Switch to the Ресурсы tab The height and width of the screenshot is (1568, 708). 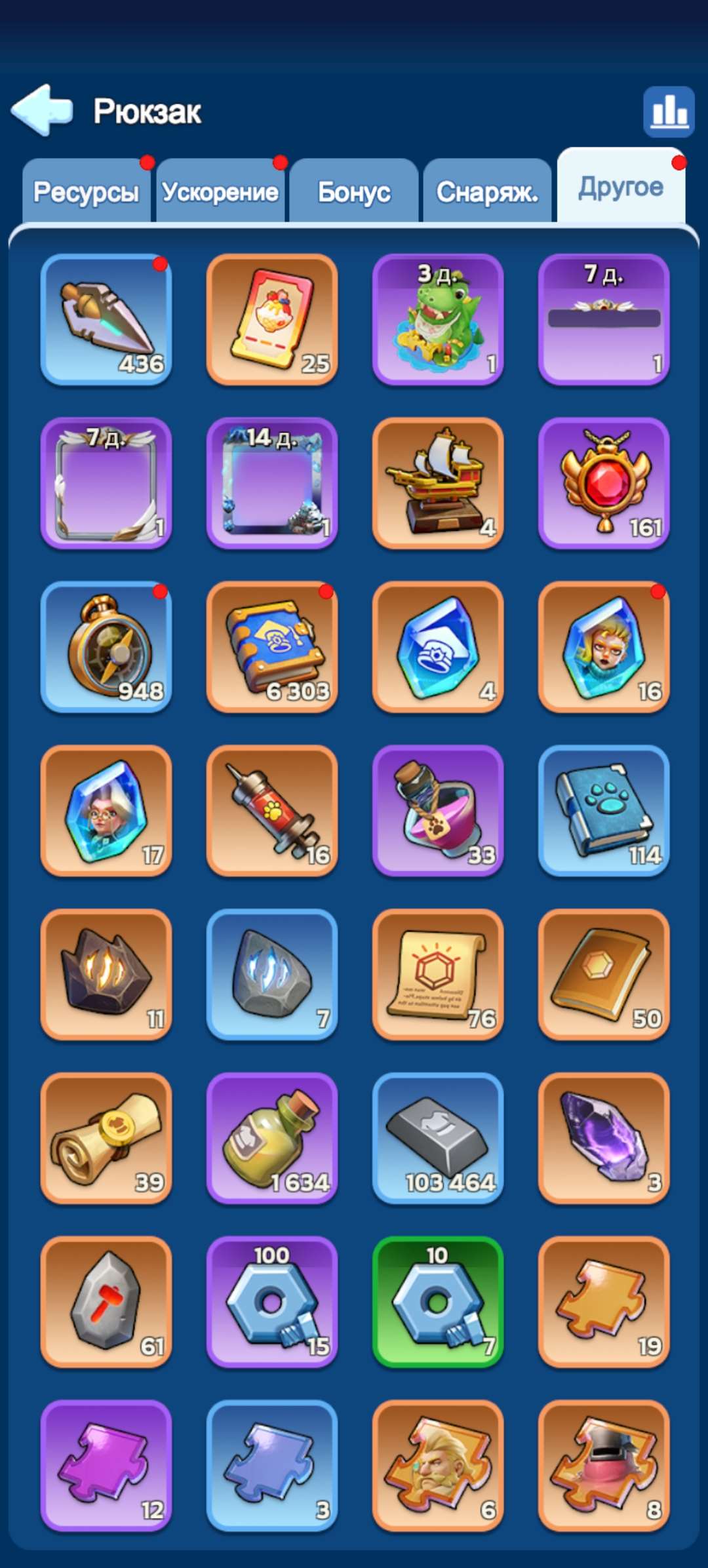(87, 191)
